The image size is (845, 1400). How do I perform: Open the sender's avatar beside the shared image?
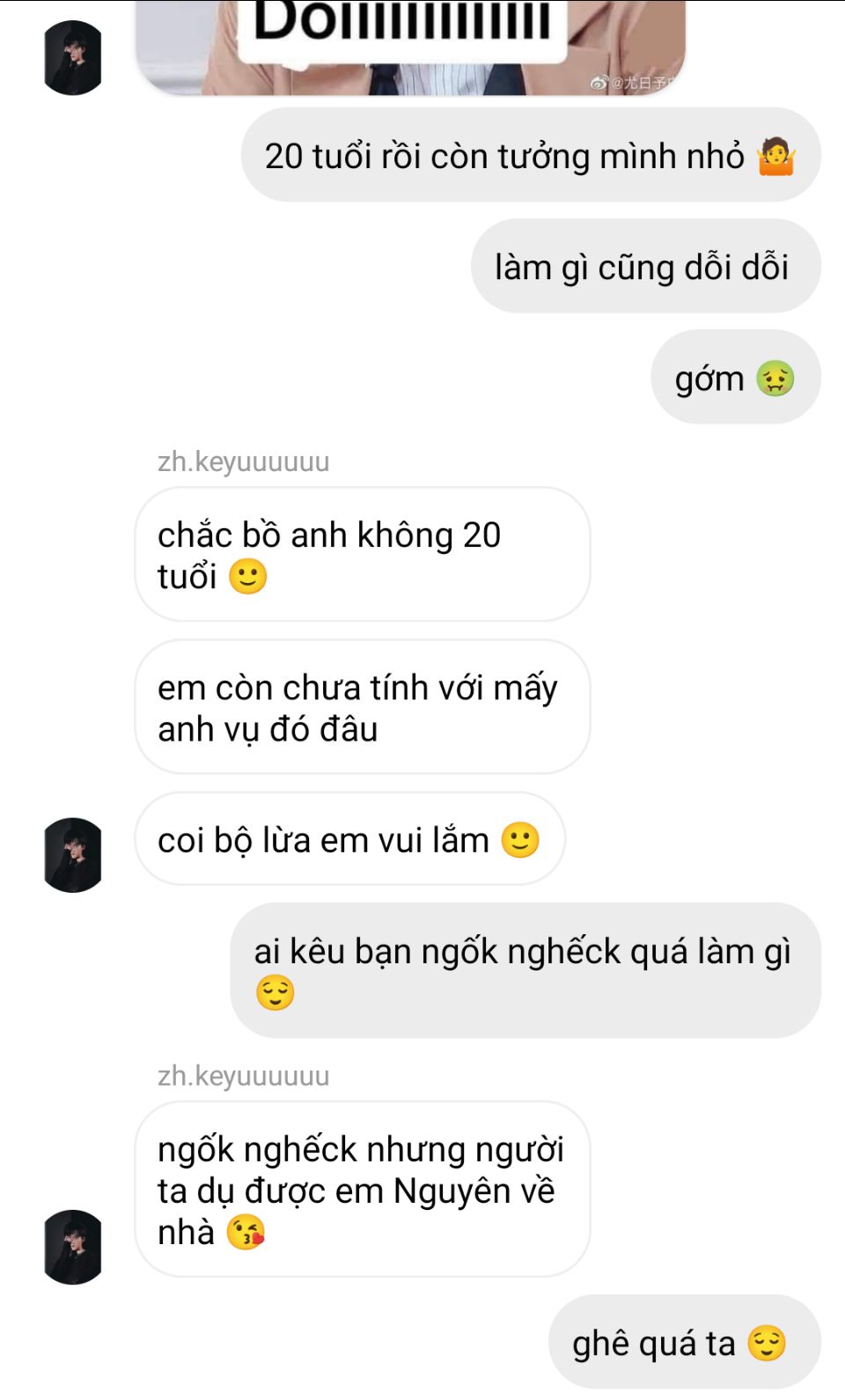pyautogui.click(x=73, y=58)
